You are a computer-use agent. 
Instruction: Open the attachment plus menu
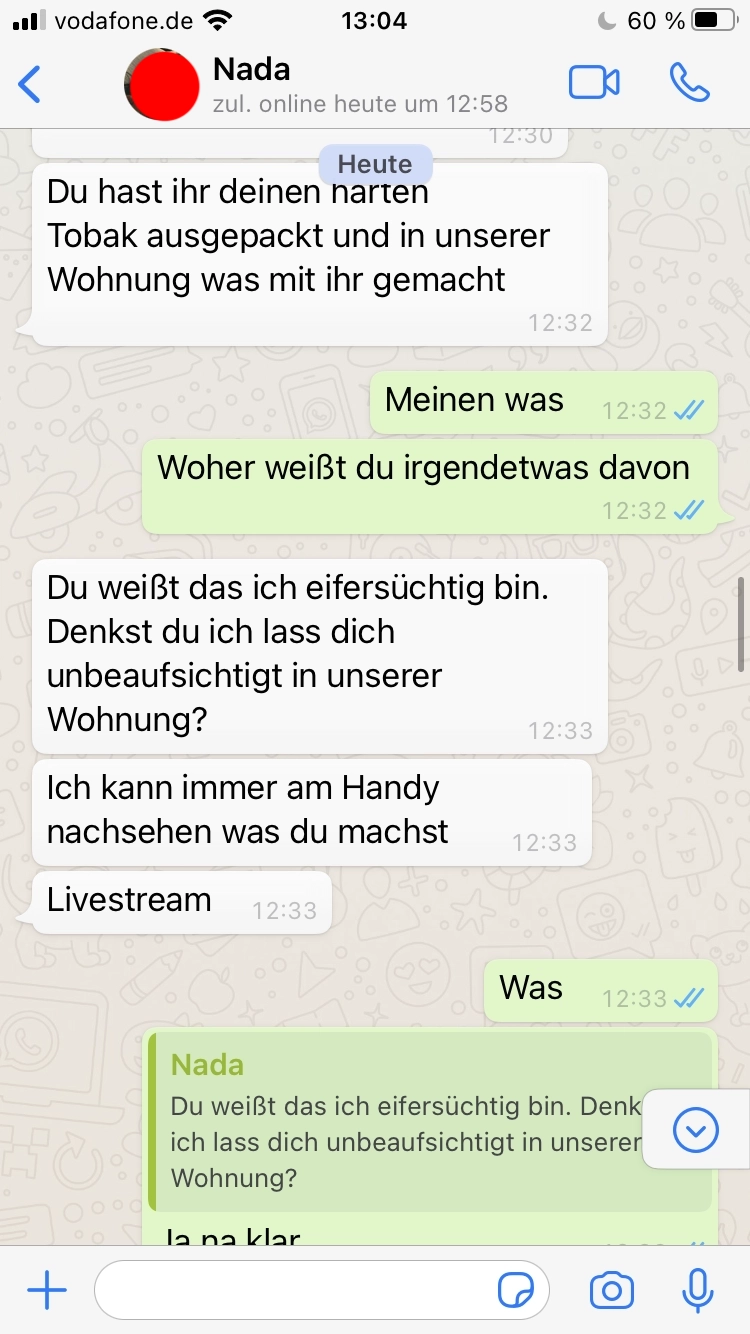(47, 1291)
